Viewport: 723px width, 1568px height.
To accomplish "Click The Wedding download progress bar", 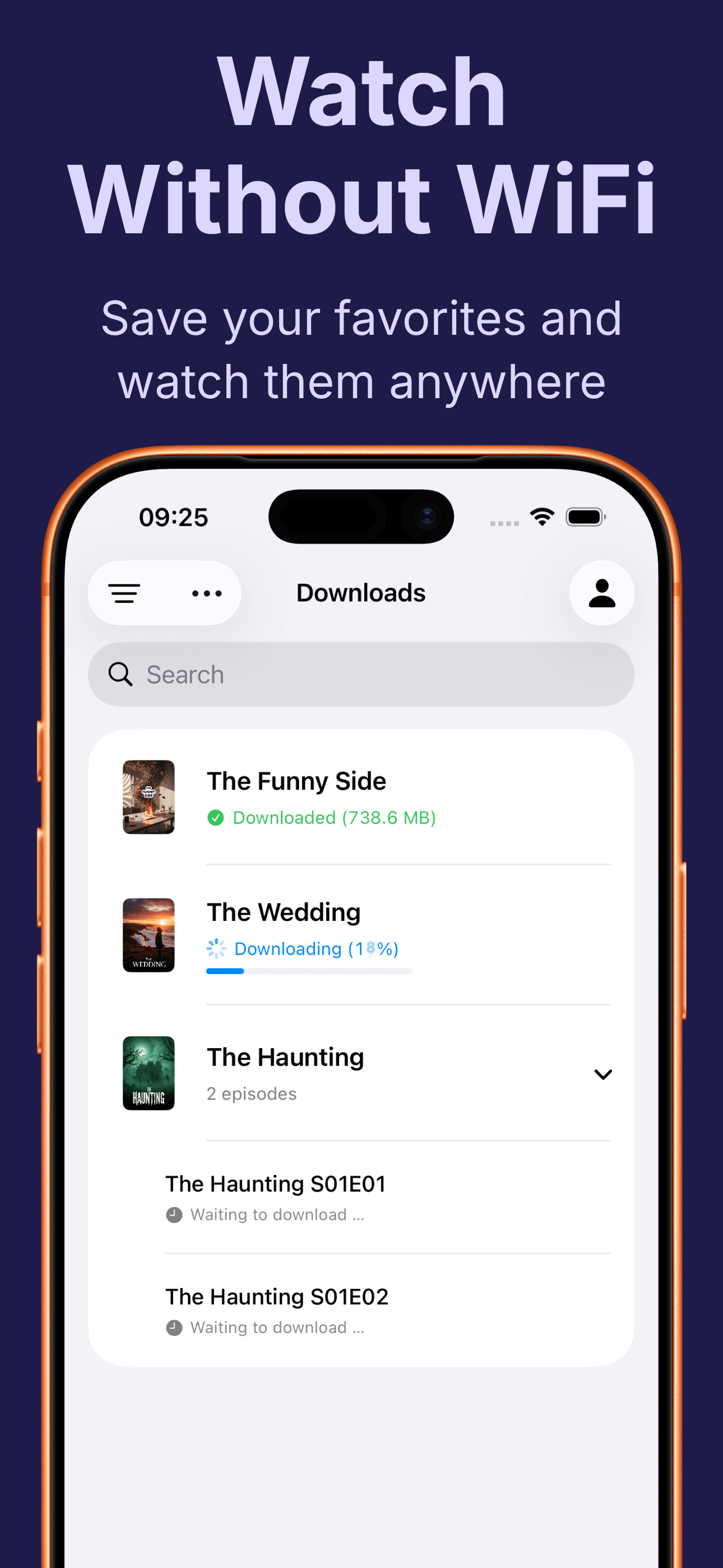I will click(309, 971).
